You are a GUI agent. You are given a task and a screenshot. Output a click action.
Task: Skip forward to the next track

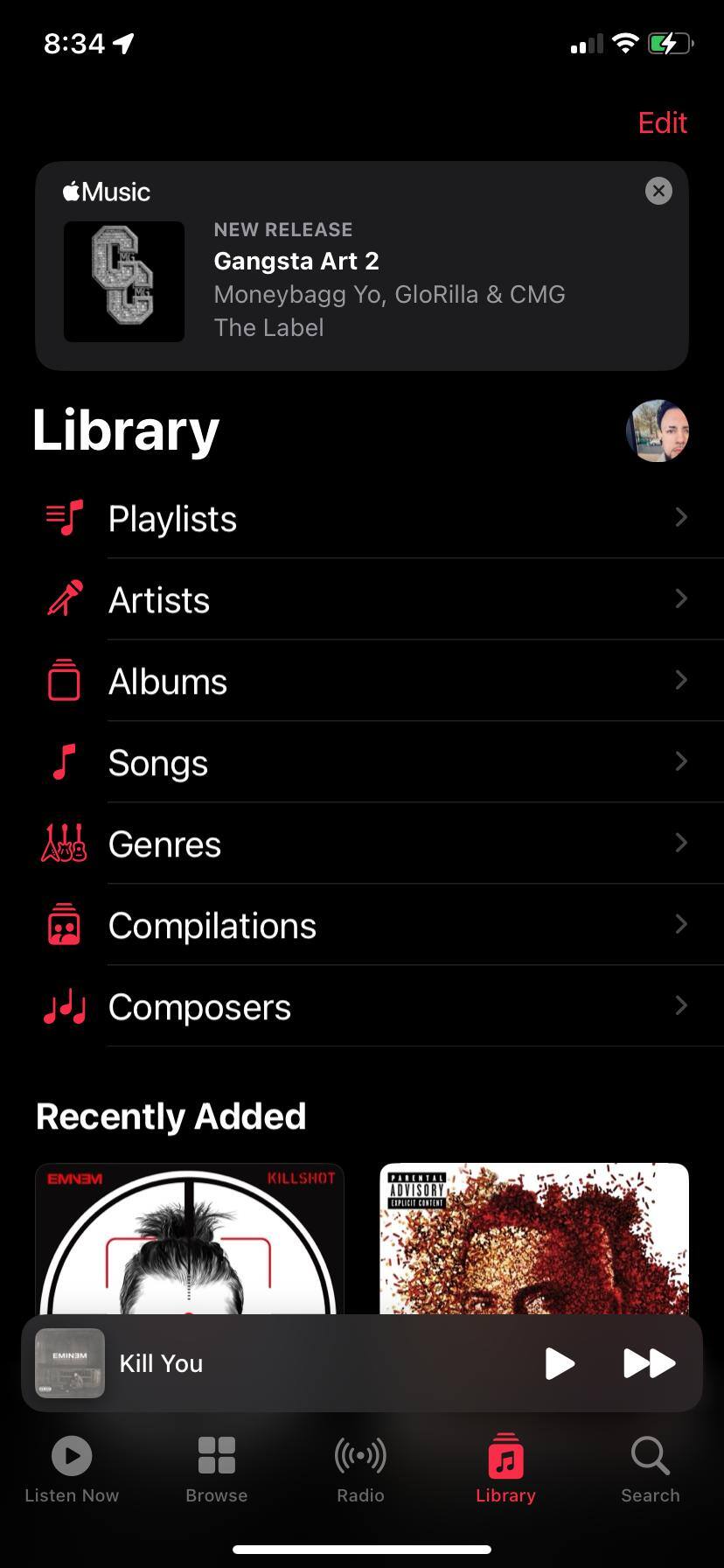pyautogui.click(x=649, y=1363)
